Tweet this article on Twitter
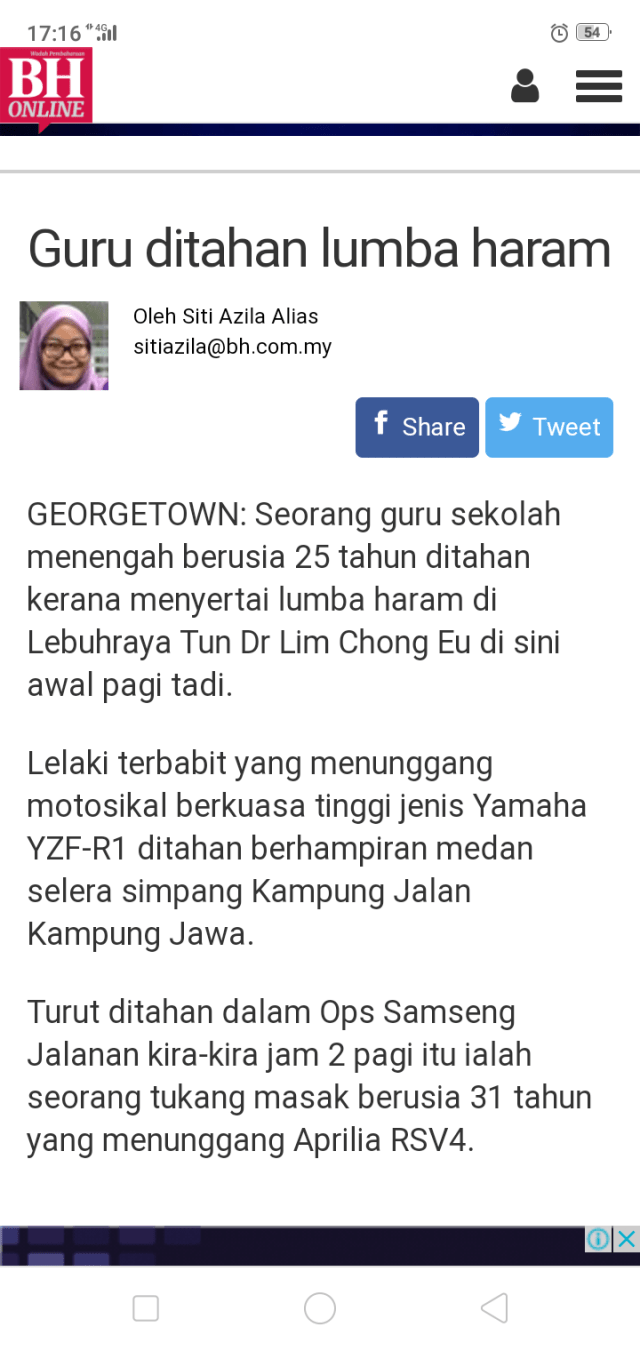Image resolution: width=640 pixels, height=1351 pixels. [549, 427]
